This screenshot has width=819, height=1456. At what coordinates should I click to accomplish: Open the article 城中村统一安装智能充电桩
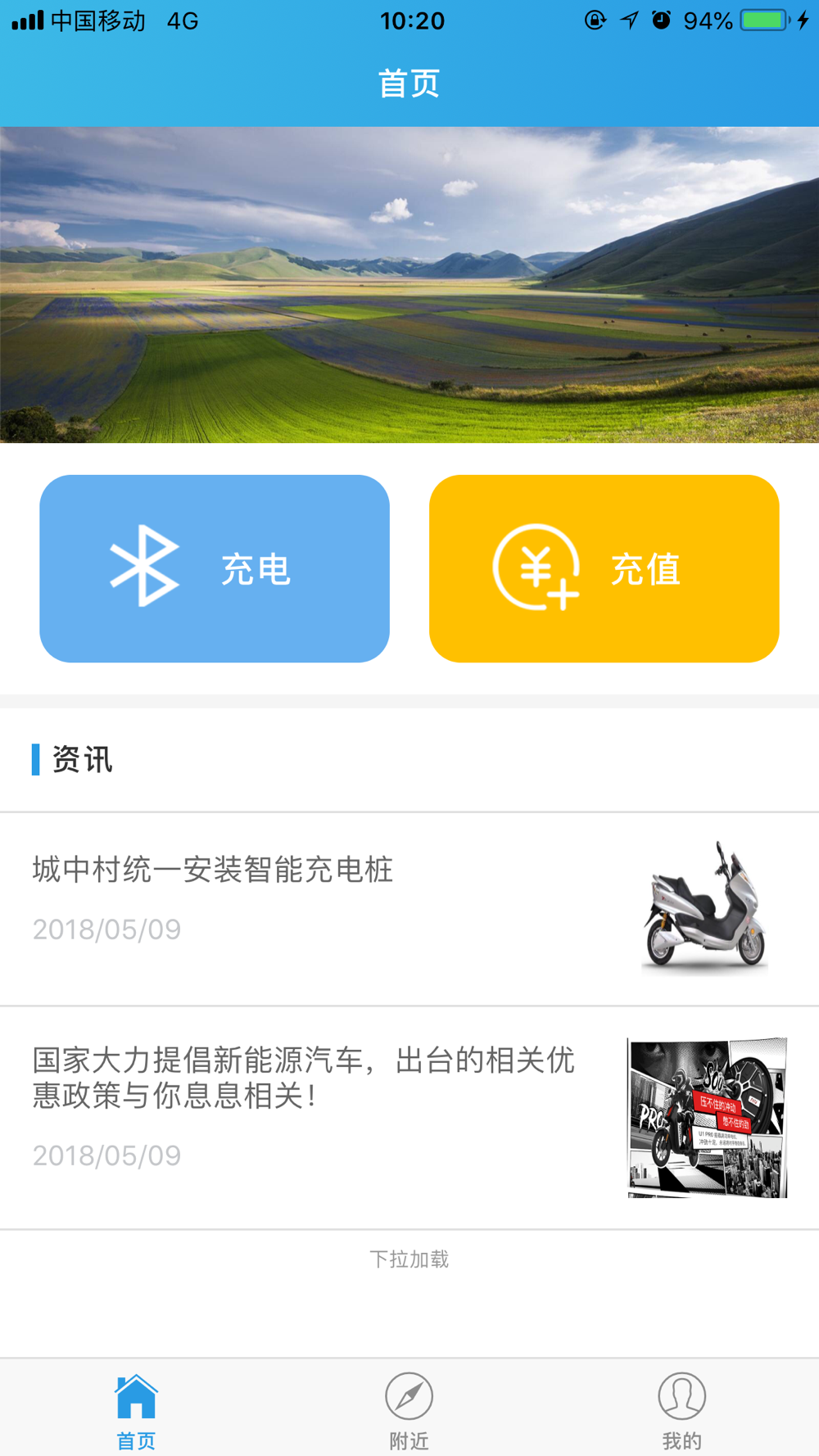[409, 909]
